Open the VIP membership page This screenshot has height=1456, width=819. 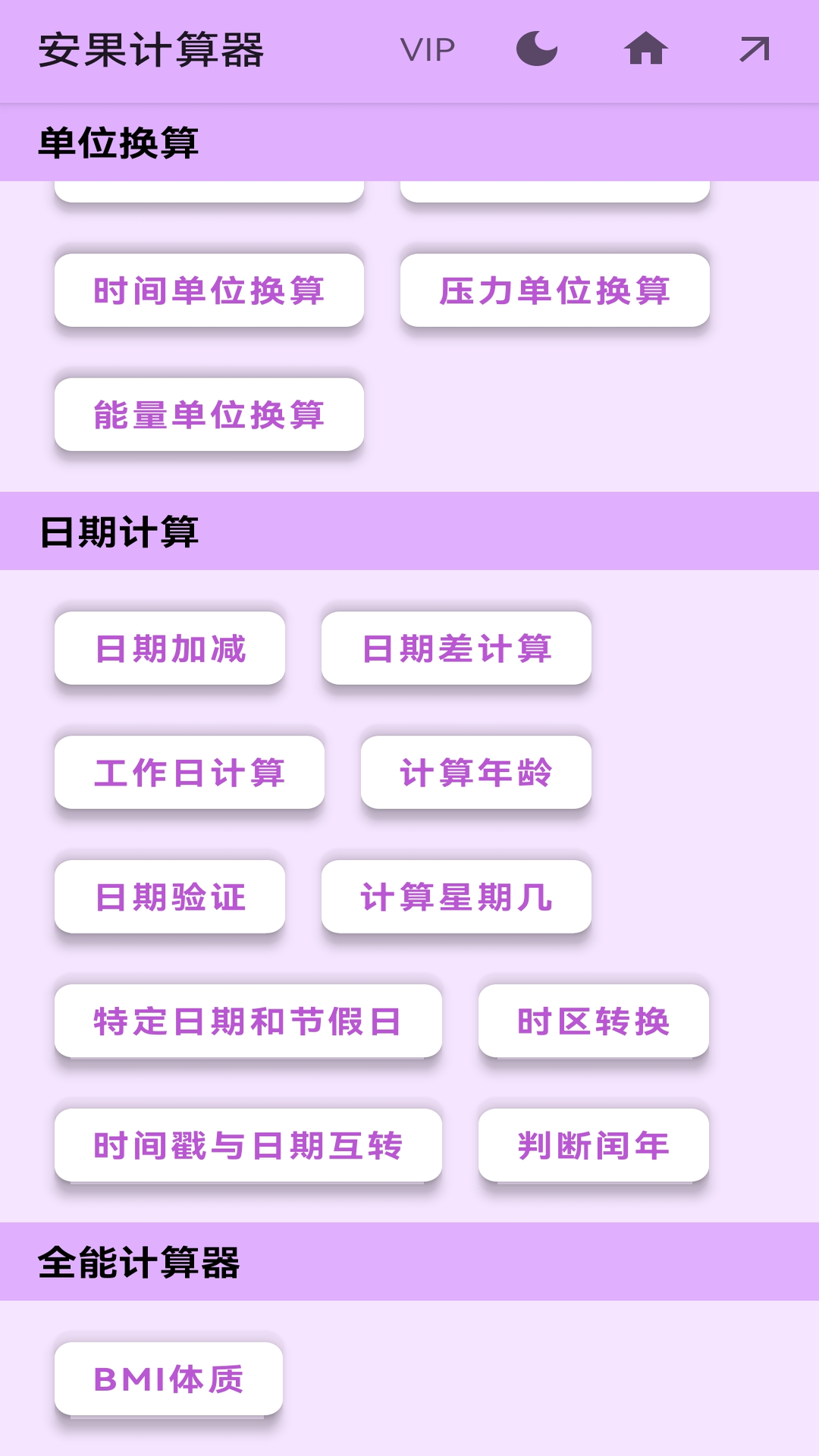pyautogui.click(x=427, y=49)
